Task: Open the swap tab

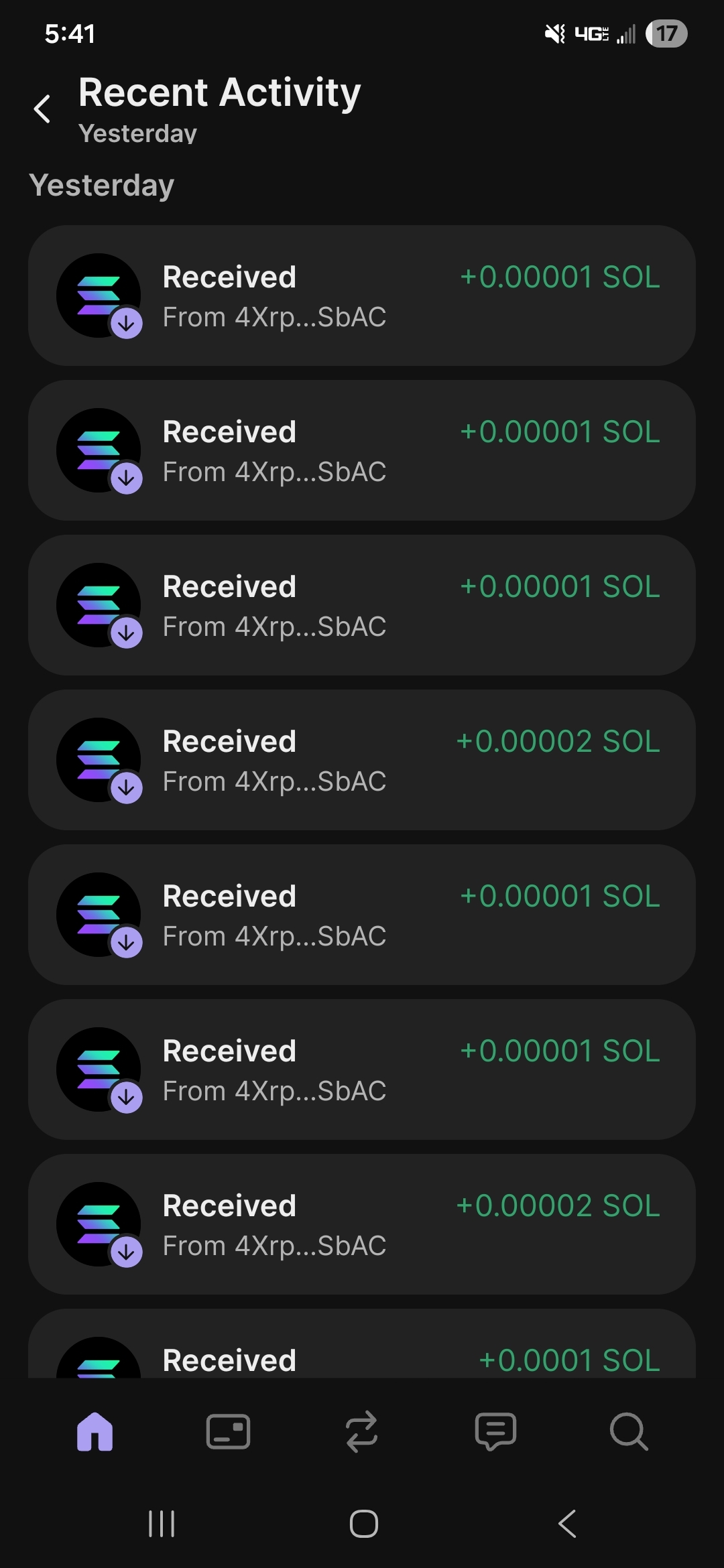Action: pos(362,1432)
